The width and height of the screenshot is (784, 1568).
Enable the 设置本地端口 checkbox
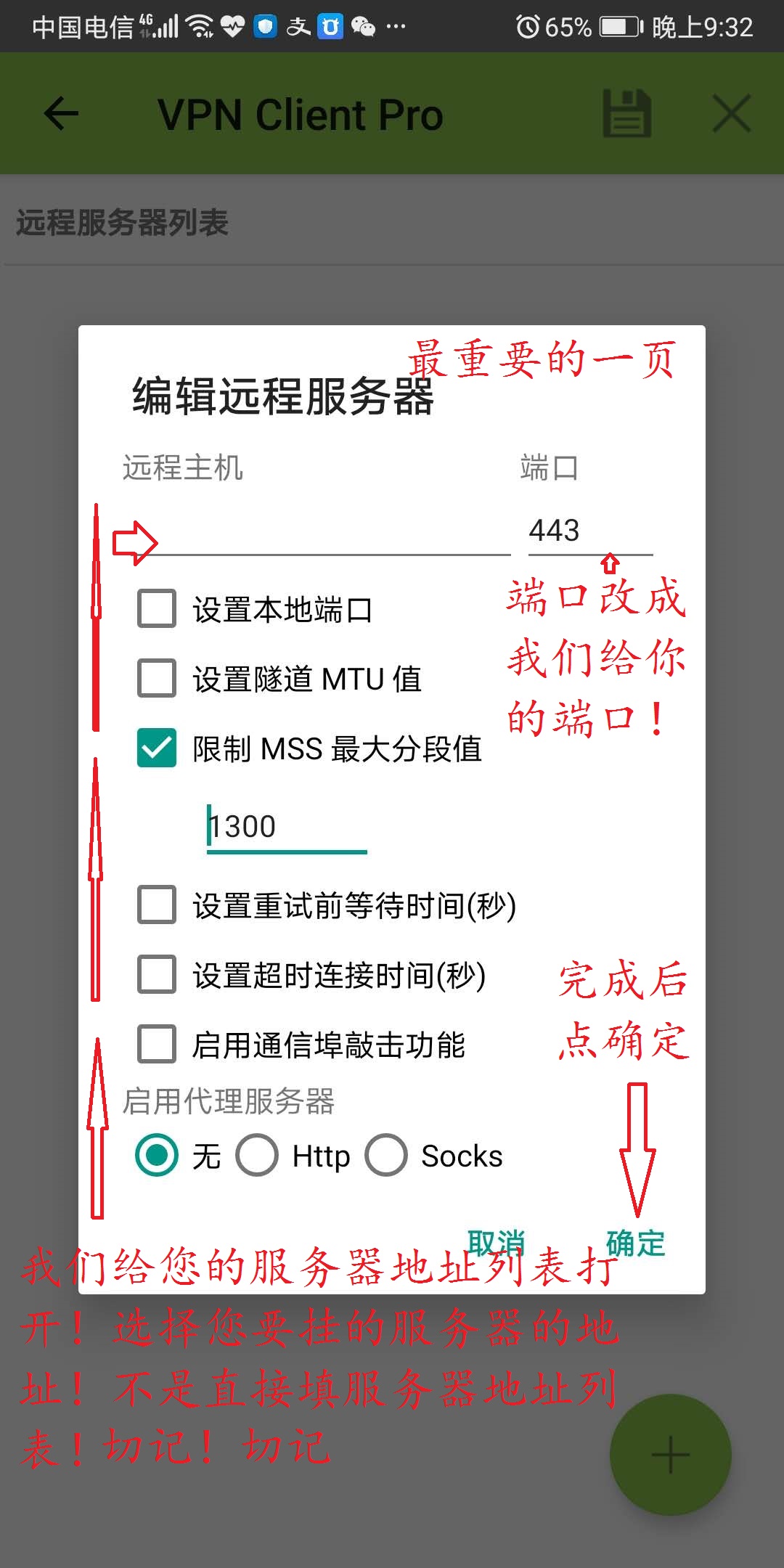tap(157, 608)
